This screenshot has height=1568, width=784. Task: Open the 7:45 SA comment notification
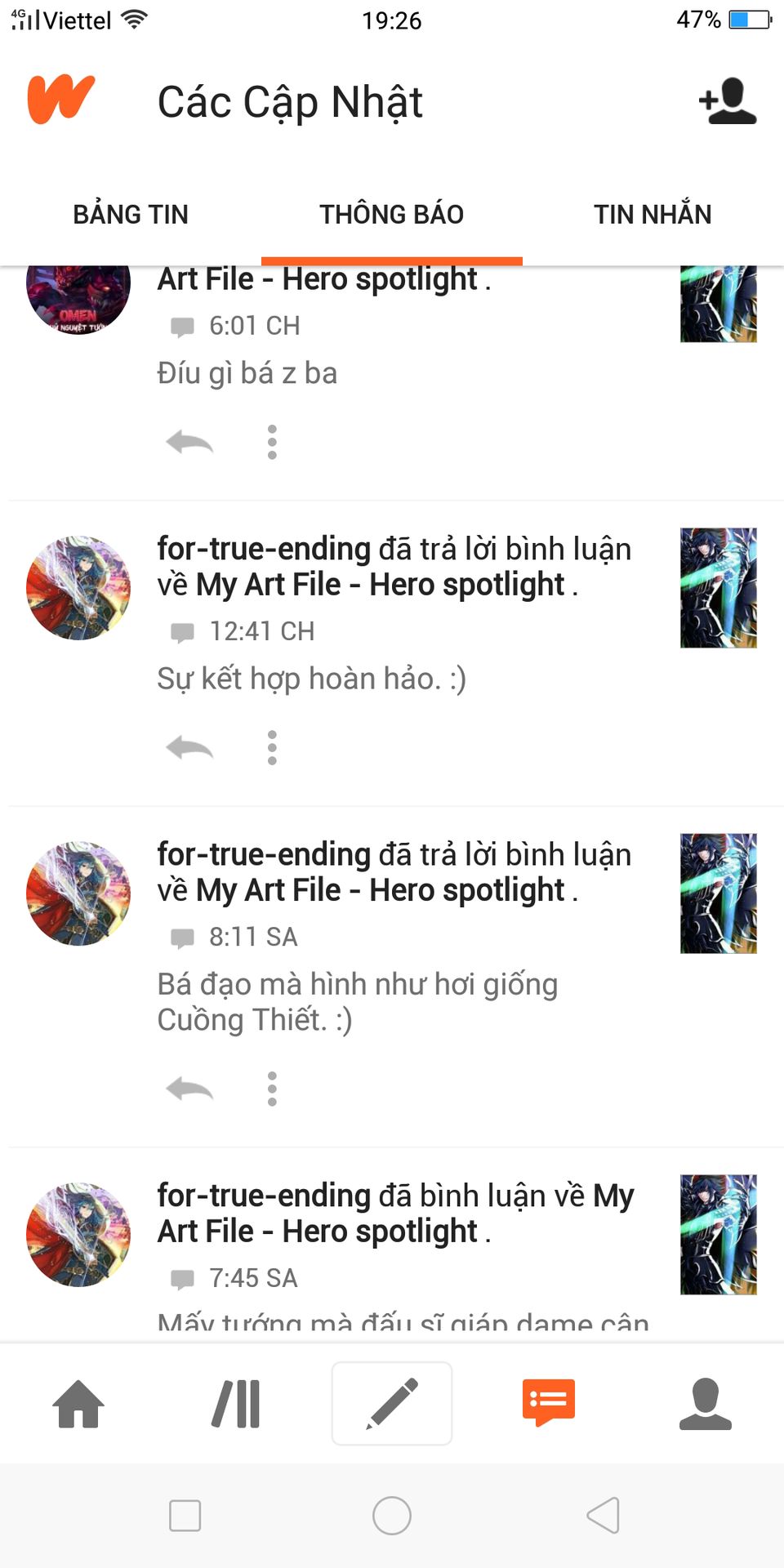click(392, 1214)
